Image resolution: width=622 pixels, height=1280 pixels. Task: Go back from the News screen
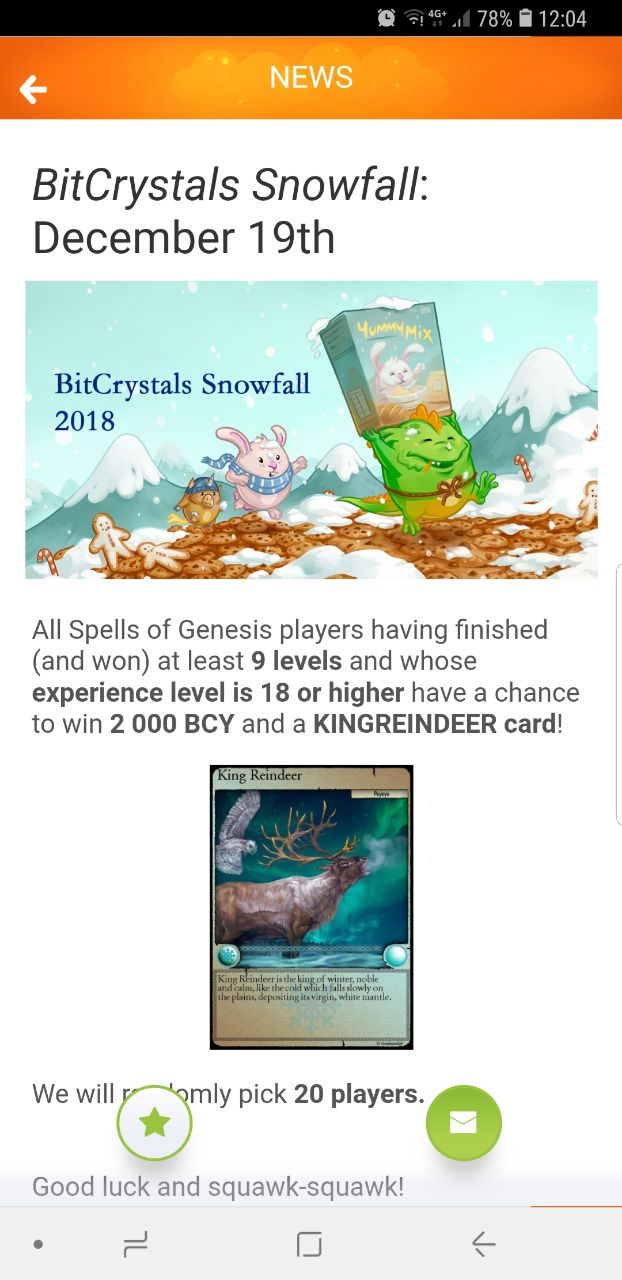pos(33,90)
